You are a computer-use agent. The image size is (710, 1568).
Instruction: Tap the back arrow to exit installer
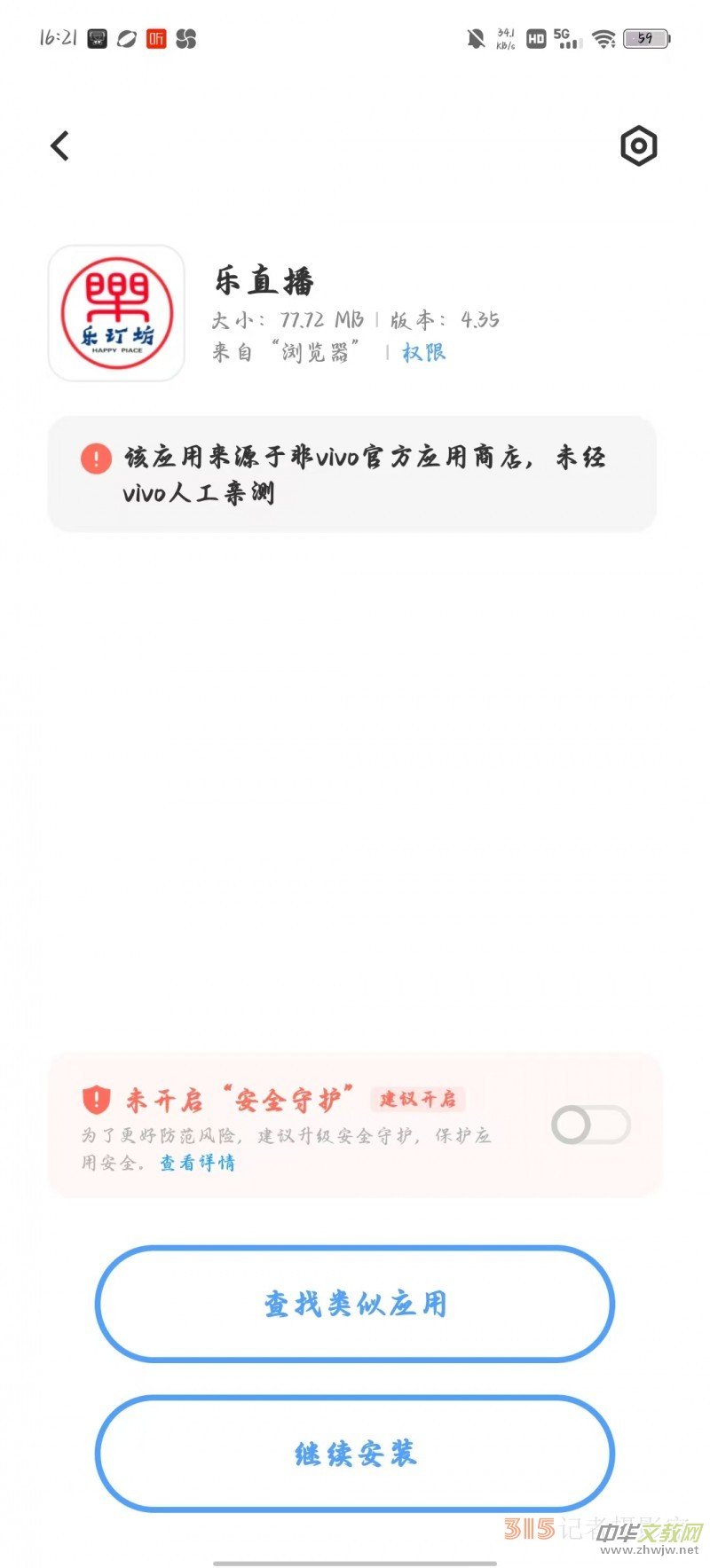pyautogui.click(x=59, y=145)
